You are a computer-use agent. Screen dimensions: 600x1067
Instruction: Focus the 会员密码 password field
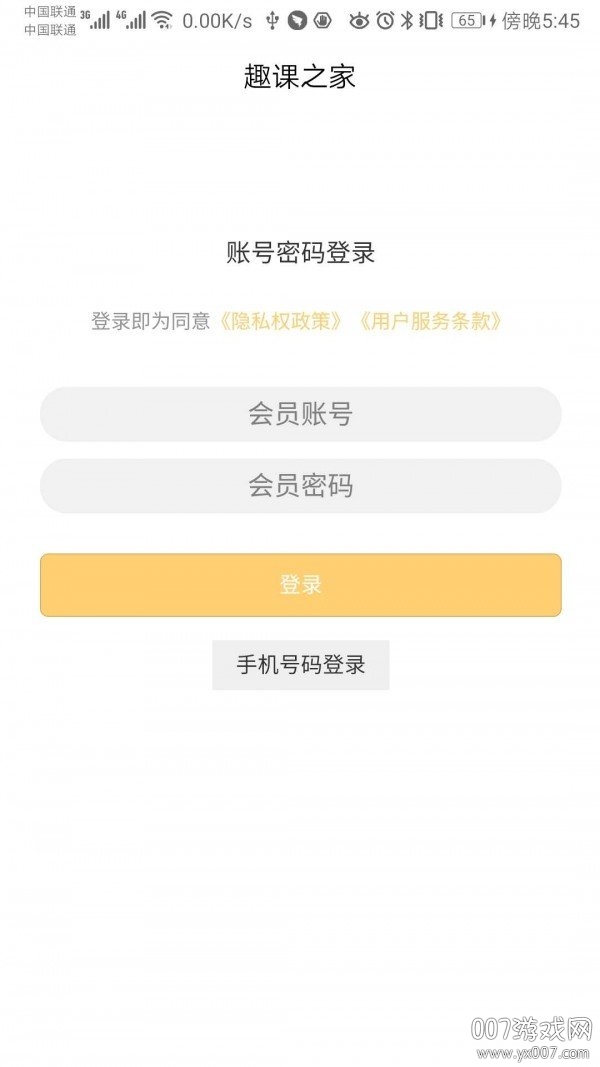[x=300, y=486]
